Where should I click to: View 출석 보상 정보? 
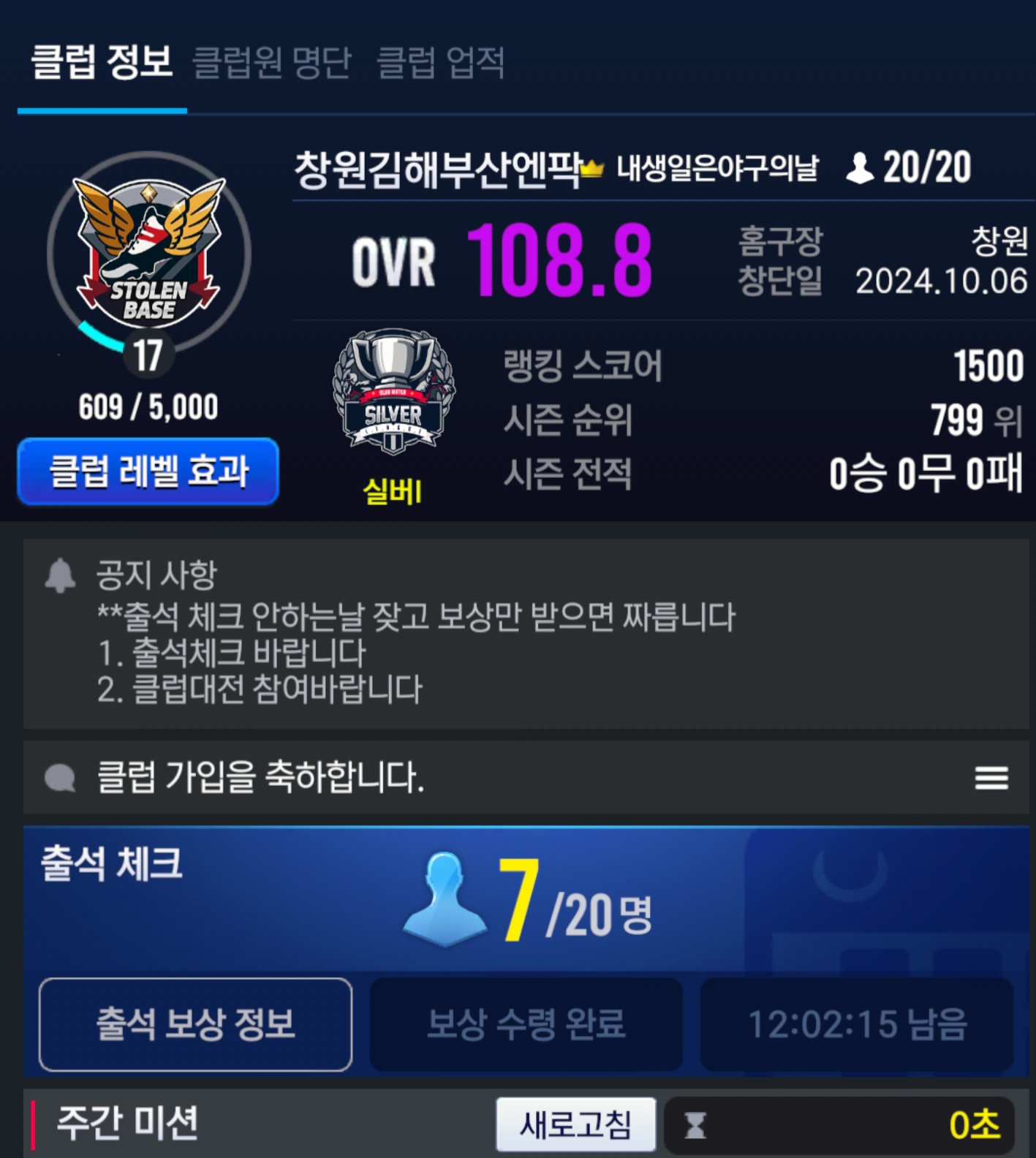[x=195, y=1023]
